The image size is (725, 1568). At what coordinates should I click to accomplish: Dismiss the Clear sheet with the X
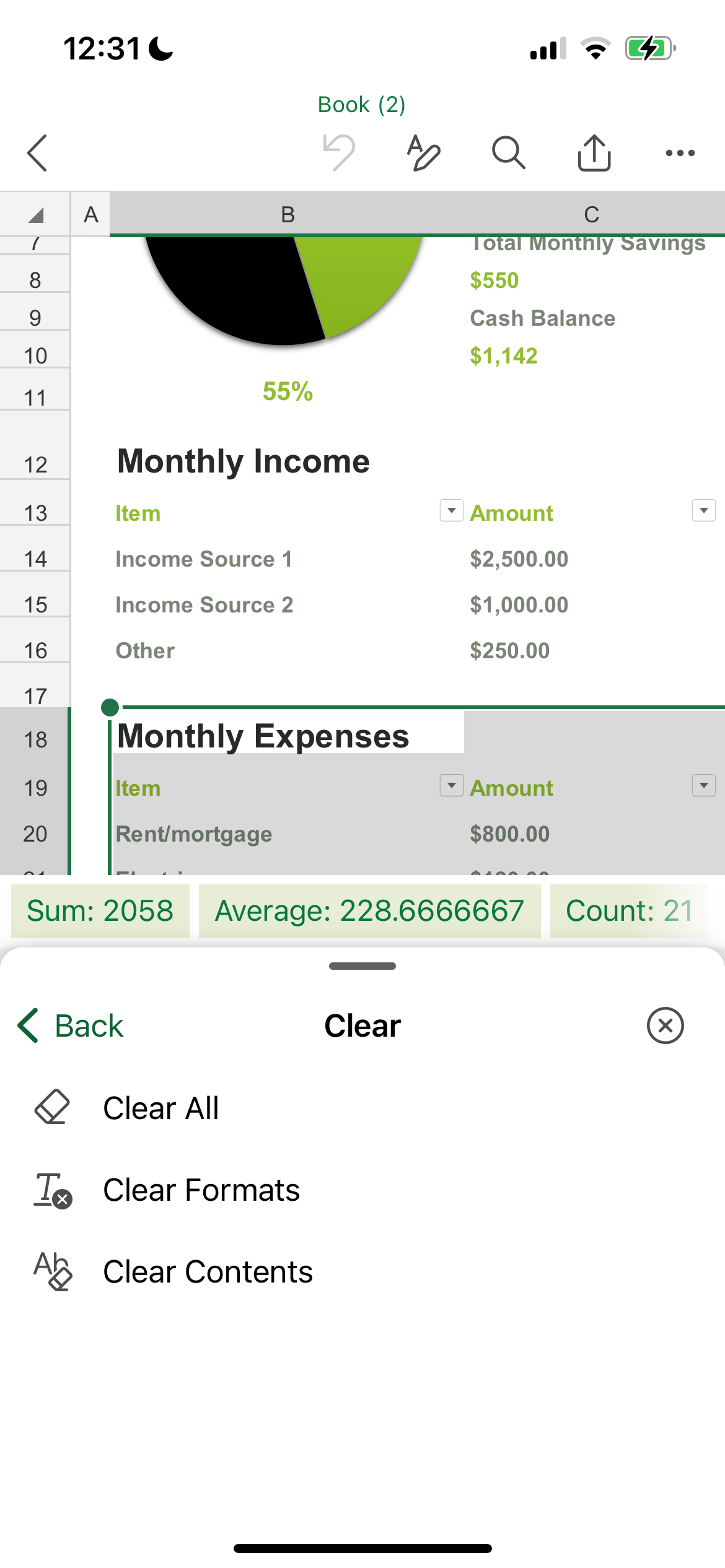pyautogui.click(x=665, y=1026)
